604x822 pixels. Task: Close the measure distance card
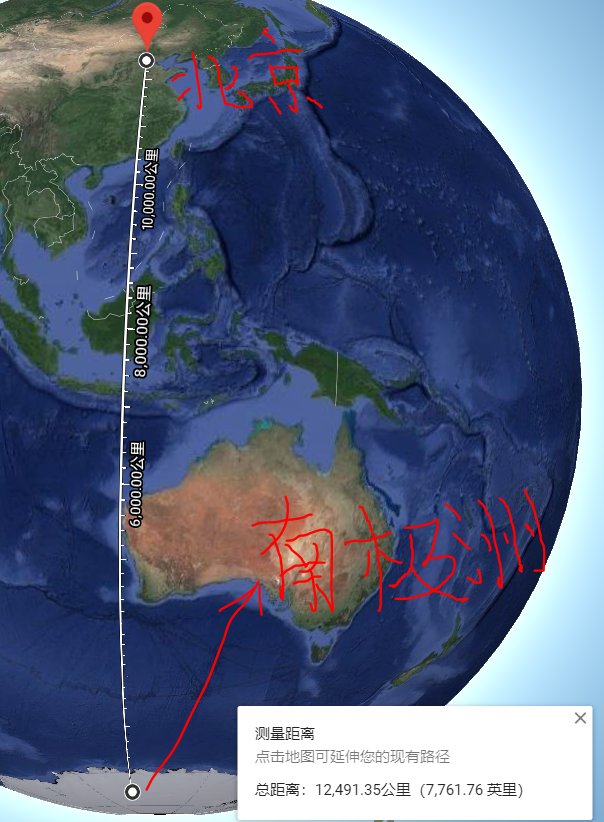(580, 718)
